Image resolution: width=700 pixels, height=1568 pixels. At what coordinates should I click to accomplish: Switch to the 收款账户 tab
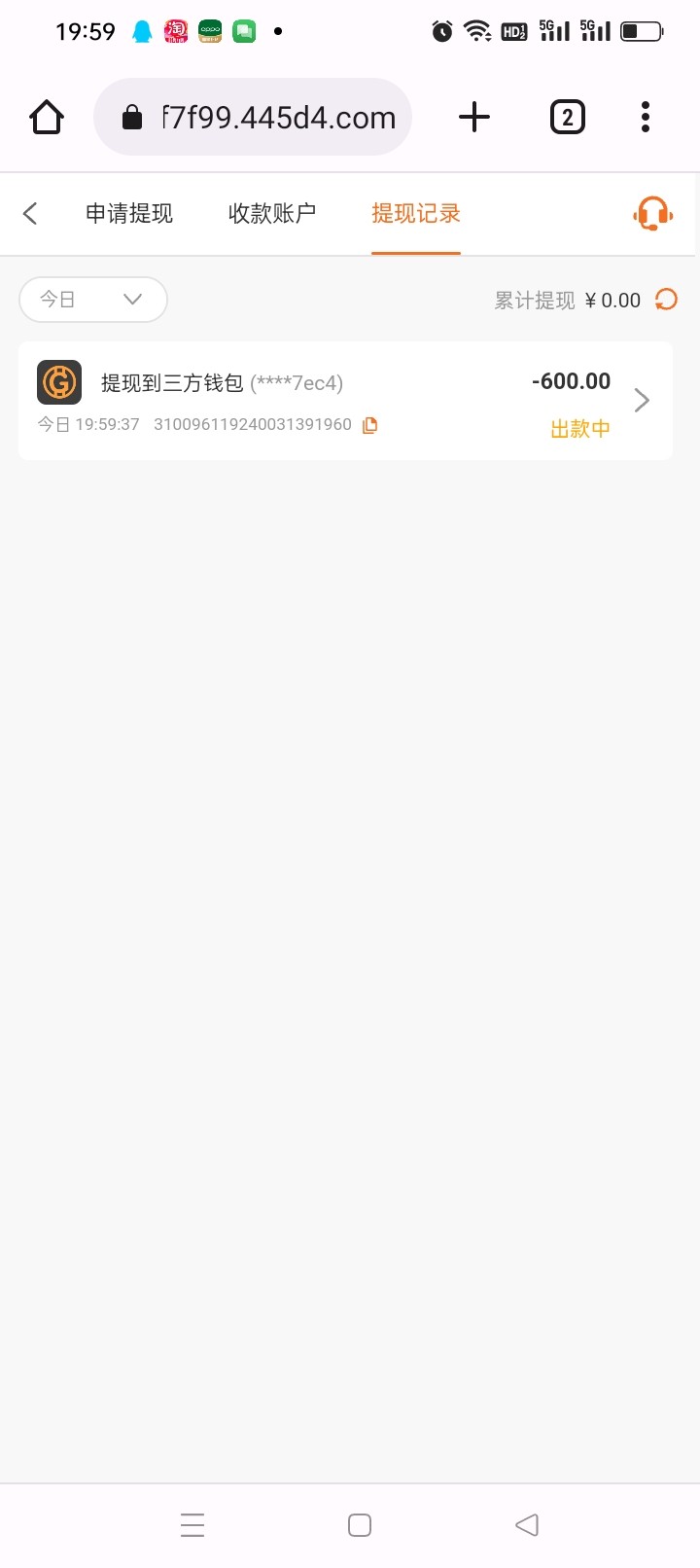tap(272, 213)
